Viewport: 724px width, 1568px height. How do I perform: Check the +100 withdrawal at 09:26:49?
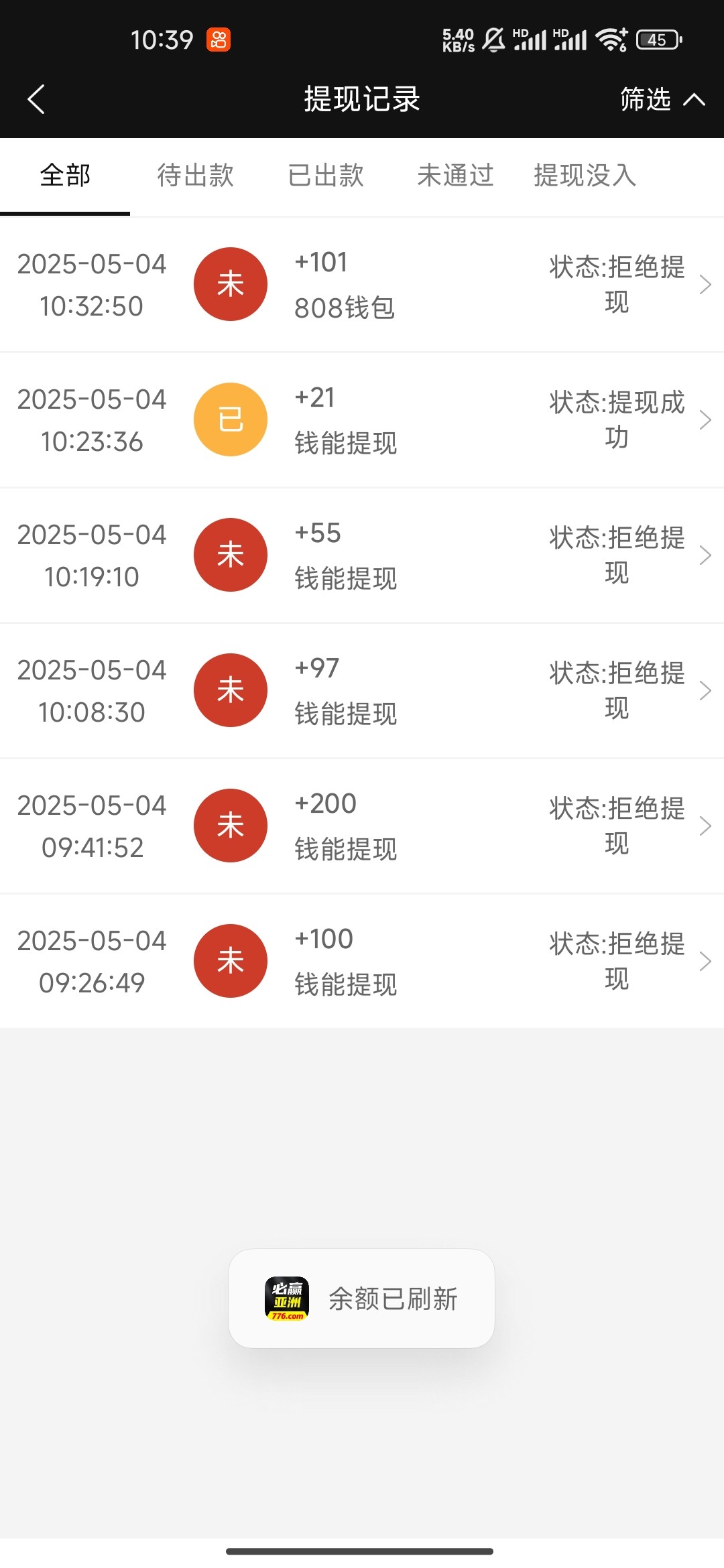(x=362, y=962)
